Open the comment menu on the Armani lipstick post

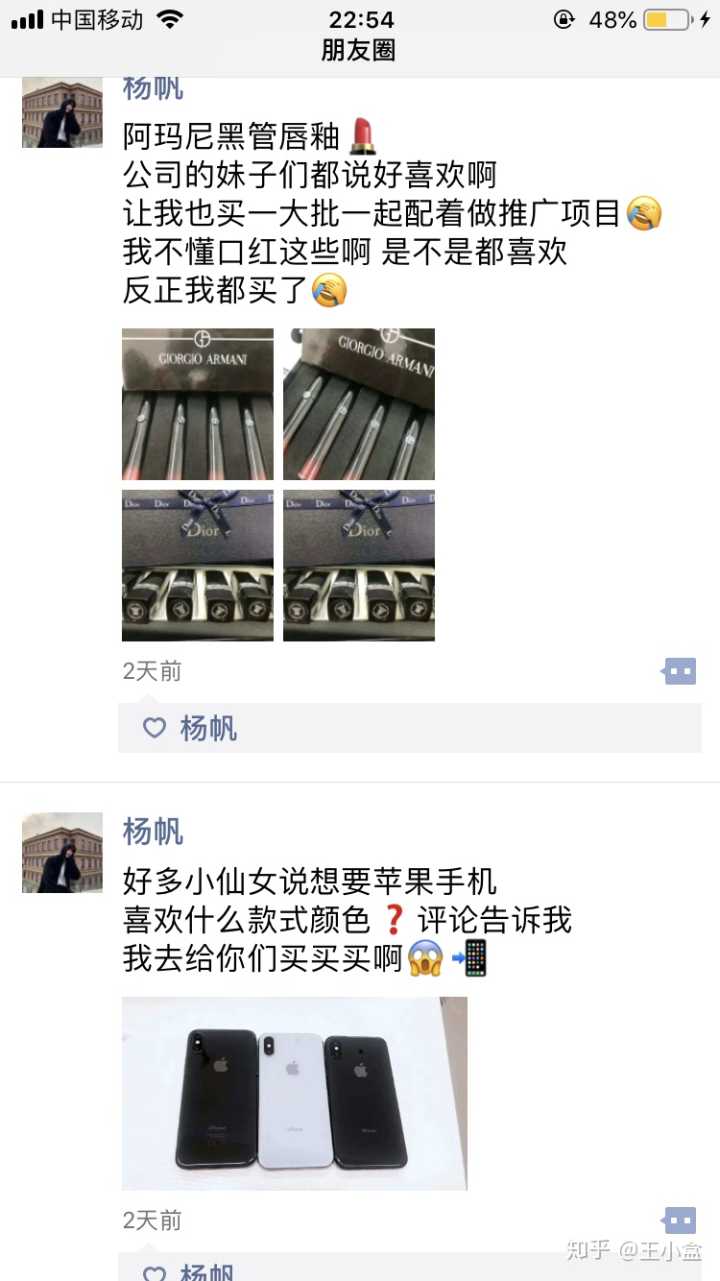pos(680,671)
